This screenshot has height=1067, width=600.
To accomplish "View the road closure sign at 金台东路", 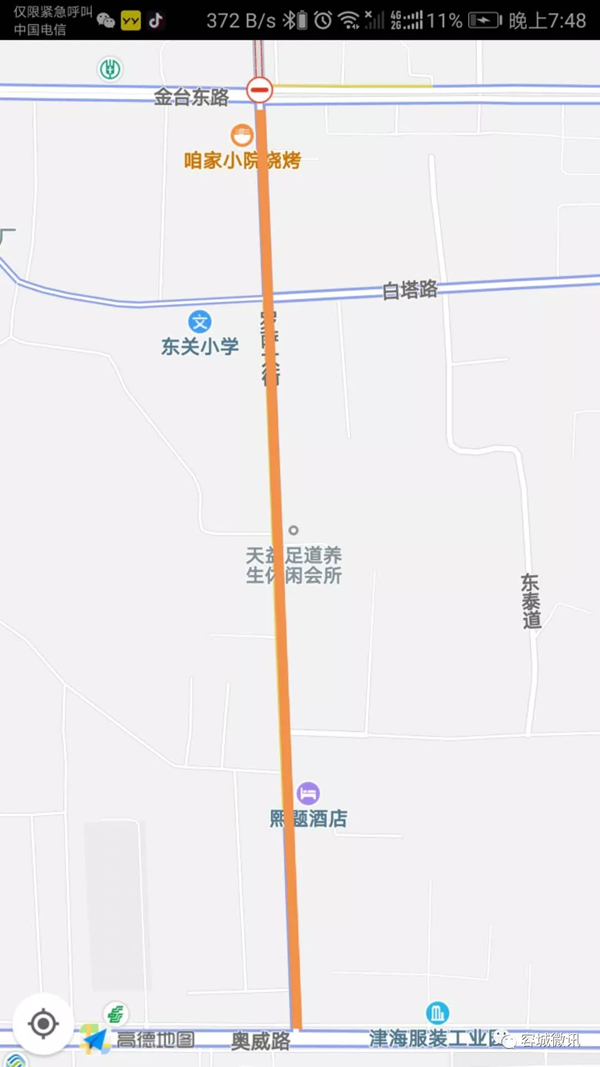I will 260,90.
